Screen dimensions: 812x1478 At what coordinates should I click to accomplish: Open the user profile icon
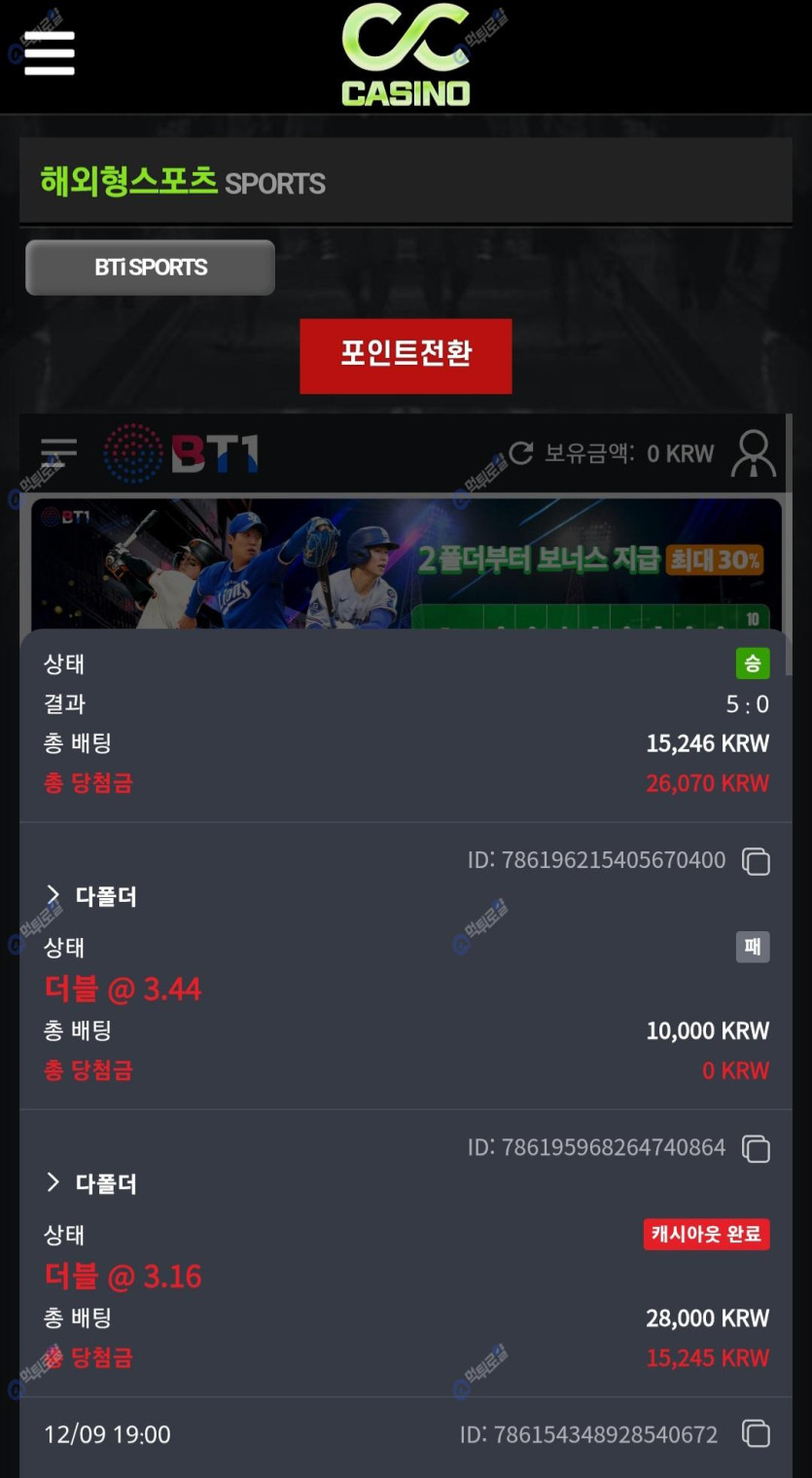coord(753,453)
